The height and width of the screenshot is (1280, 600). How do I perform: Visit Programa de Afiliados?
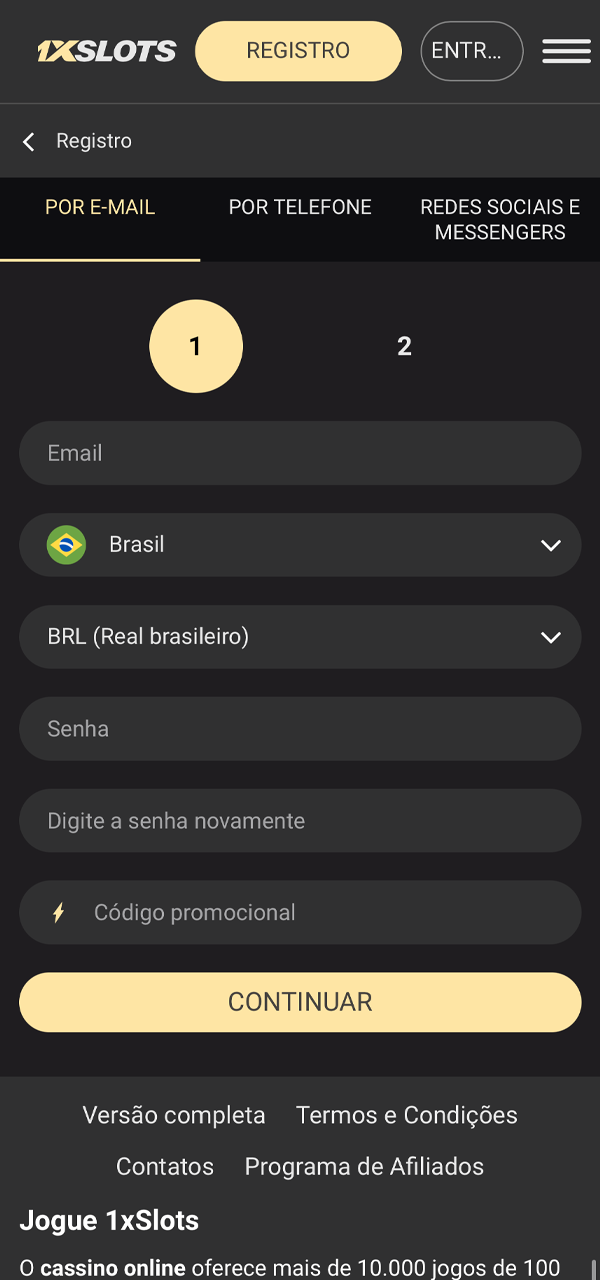coord(364,1167)
